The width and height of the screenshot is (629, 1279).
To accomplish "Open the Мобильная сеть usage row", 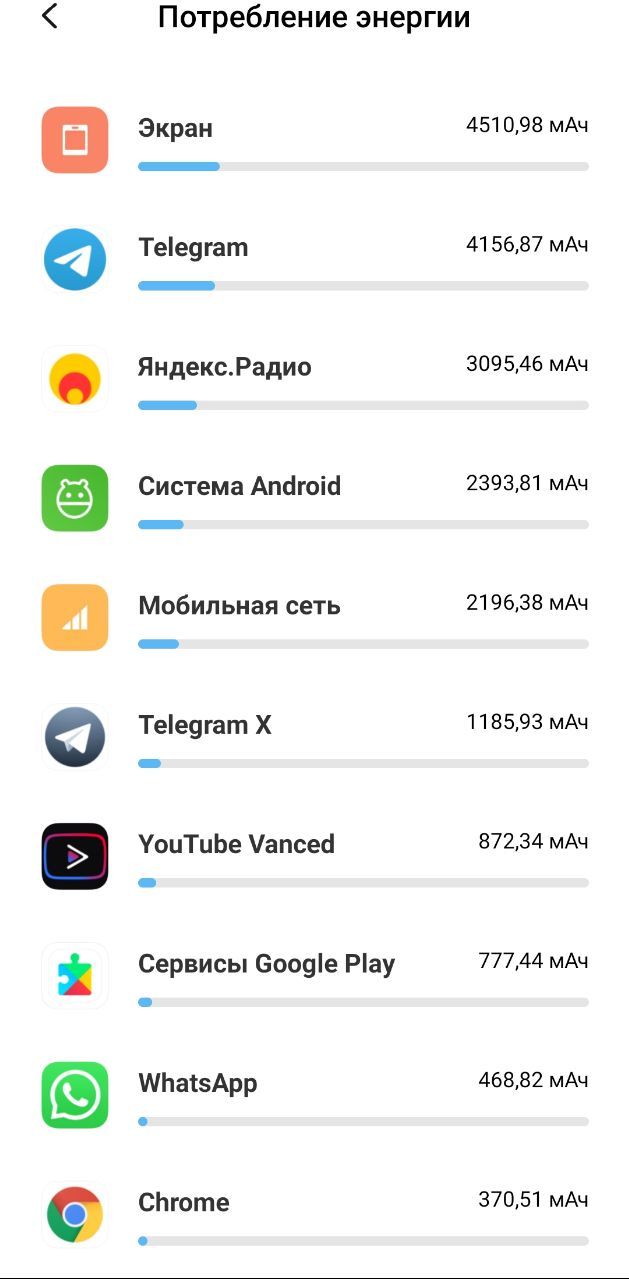I will tap(314, 617).
